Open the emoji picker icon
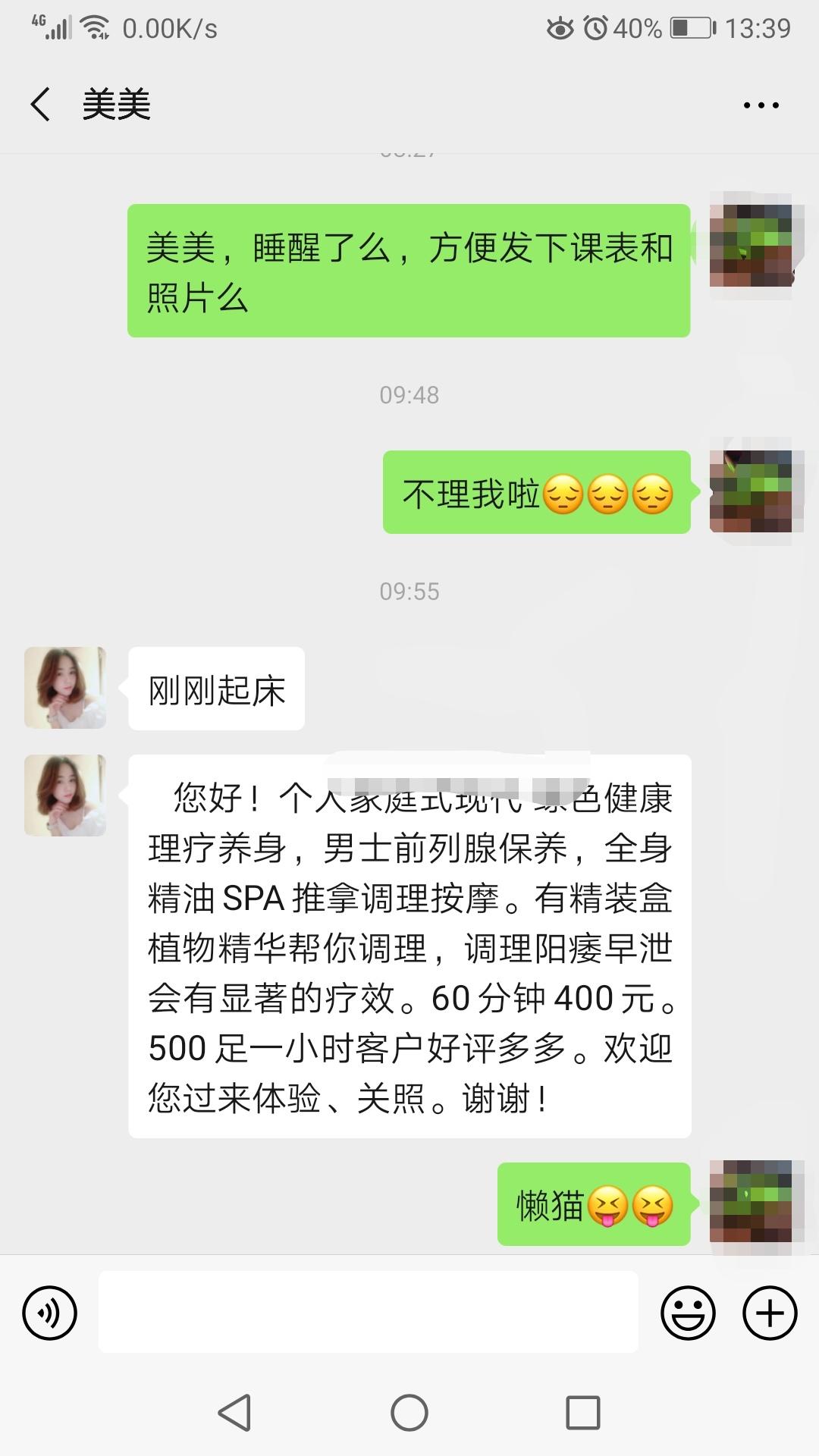The image size is (819, 1456). 689,1311
